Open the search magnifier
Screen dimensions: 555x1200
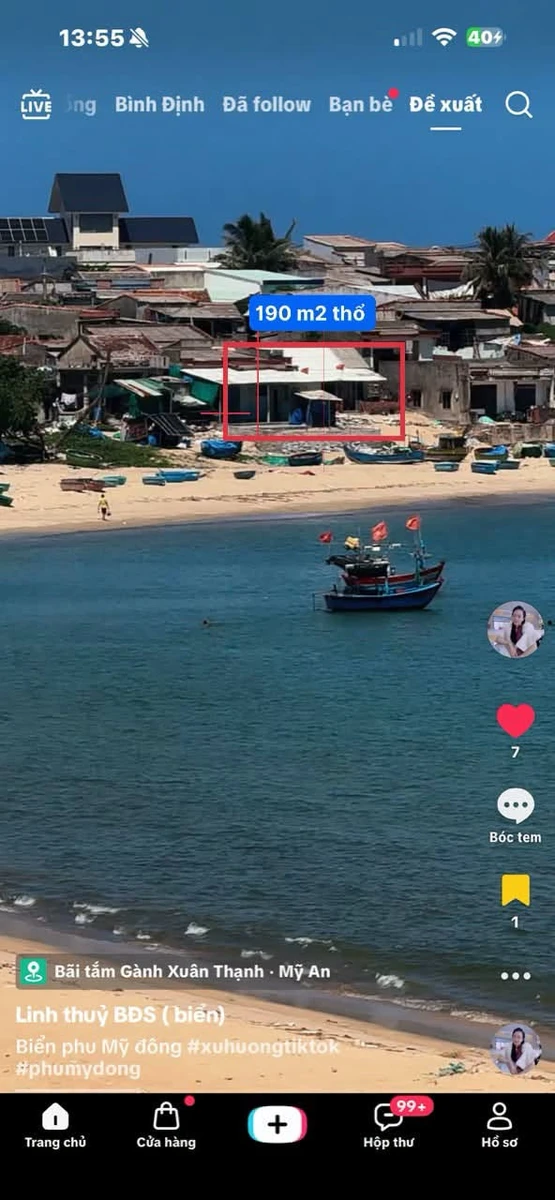pos(519,104)
